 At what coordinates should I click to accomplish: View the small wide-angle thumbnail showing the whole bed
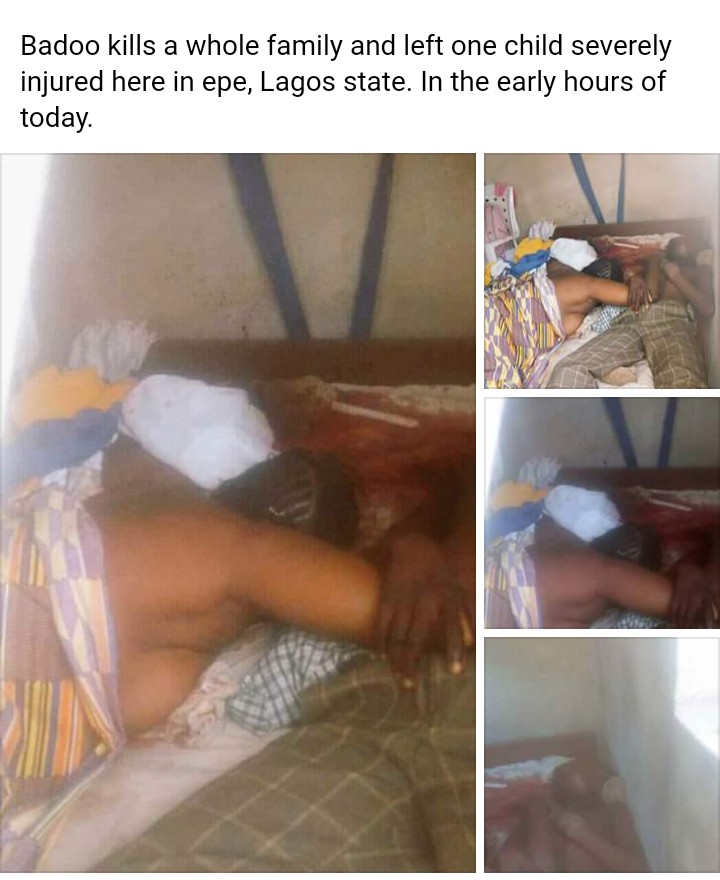pos(601,271)
